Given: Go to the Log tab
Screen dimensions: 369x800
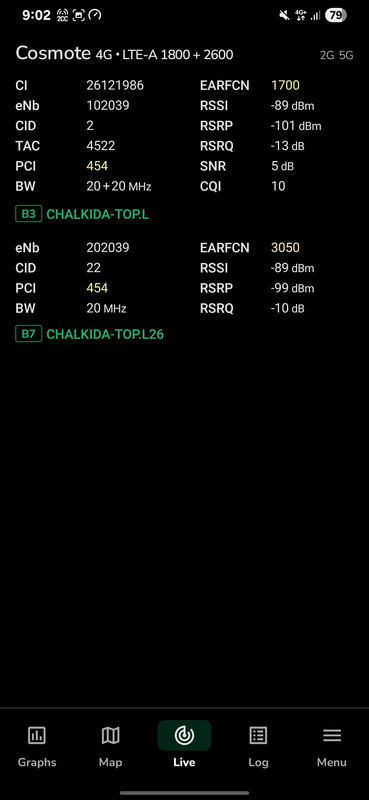Looking at the screenshot, I should click(x=258, y=745).
